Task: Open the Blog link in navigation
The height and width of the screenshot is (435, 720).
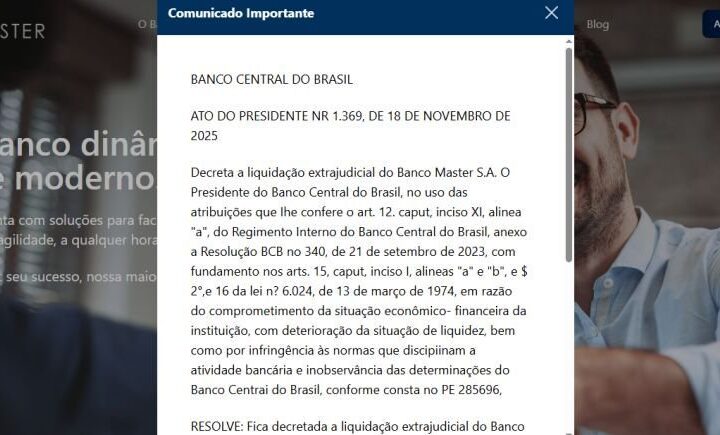Action: [x=597, y=24]
